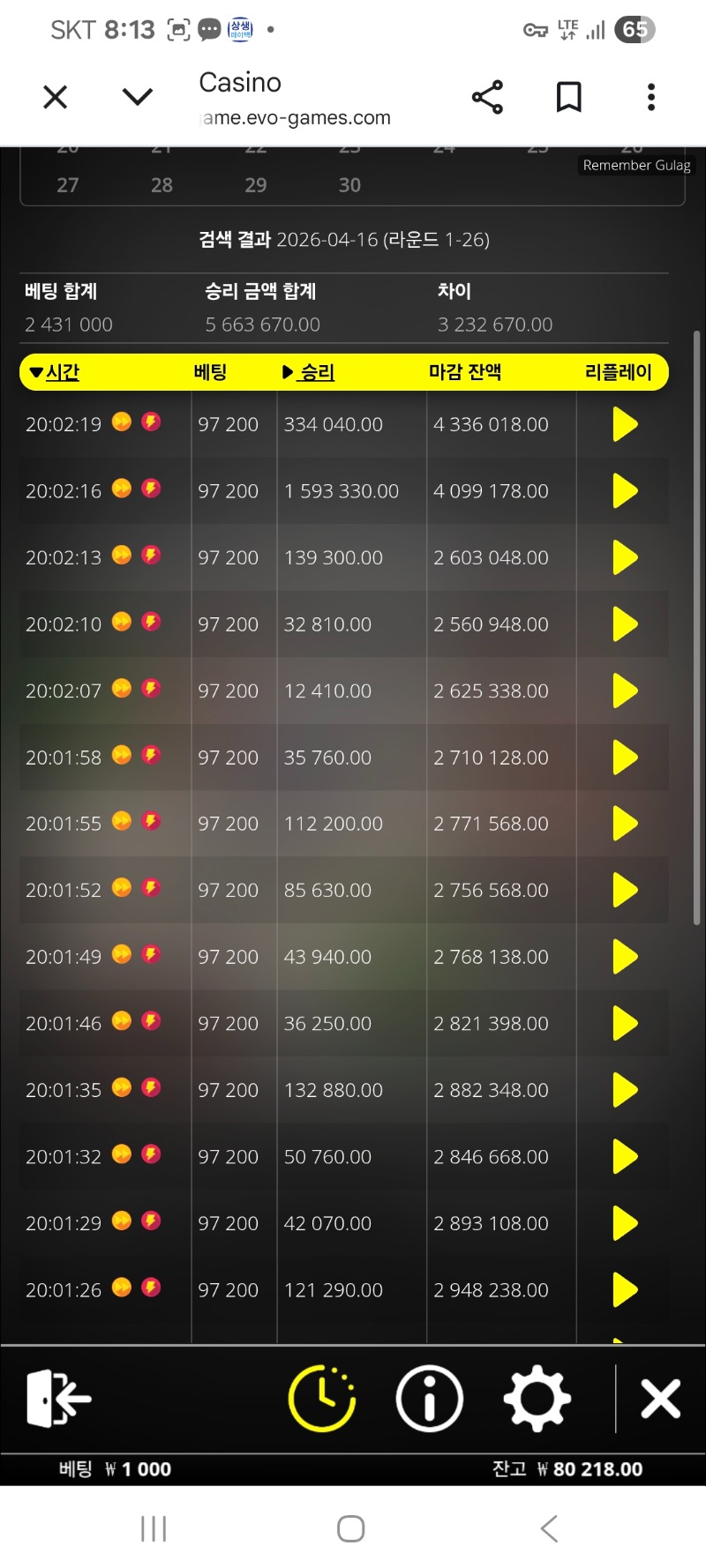Replay the 20:01:26 round

pyautogui.click(x=625, y=1290)
